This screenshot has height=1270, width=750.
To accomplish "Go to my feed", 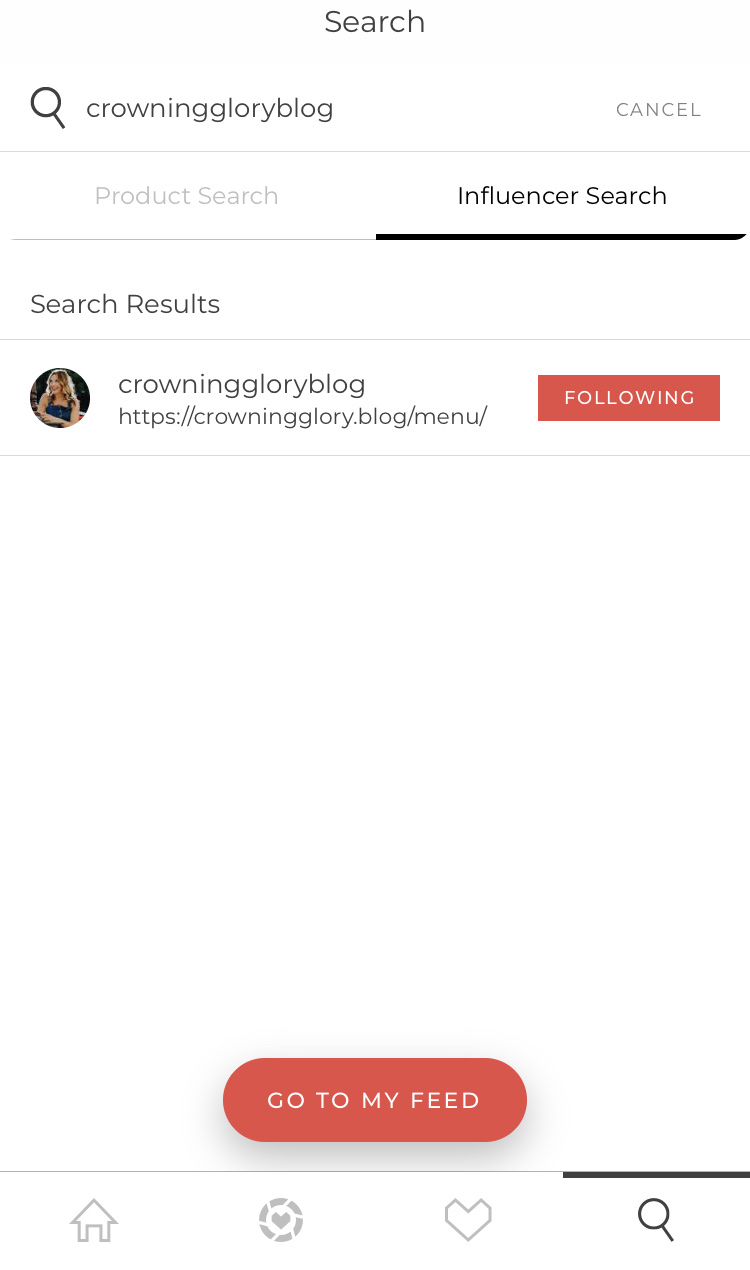I will click(374, 1100).
